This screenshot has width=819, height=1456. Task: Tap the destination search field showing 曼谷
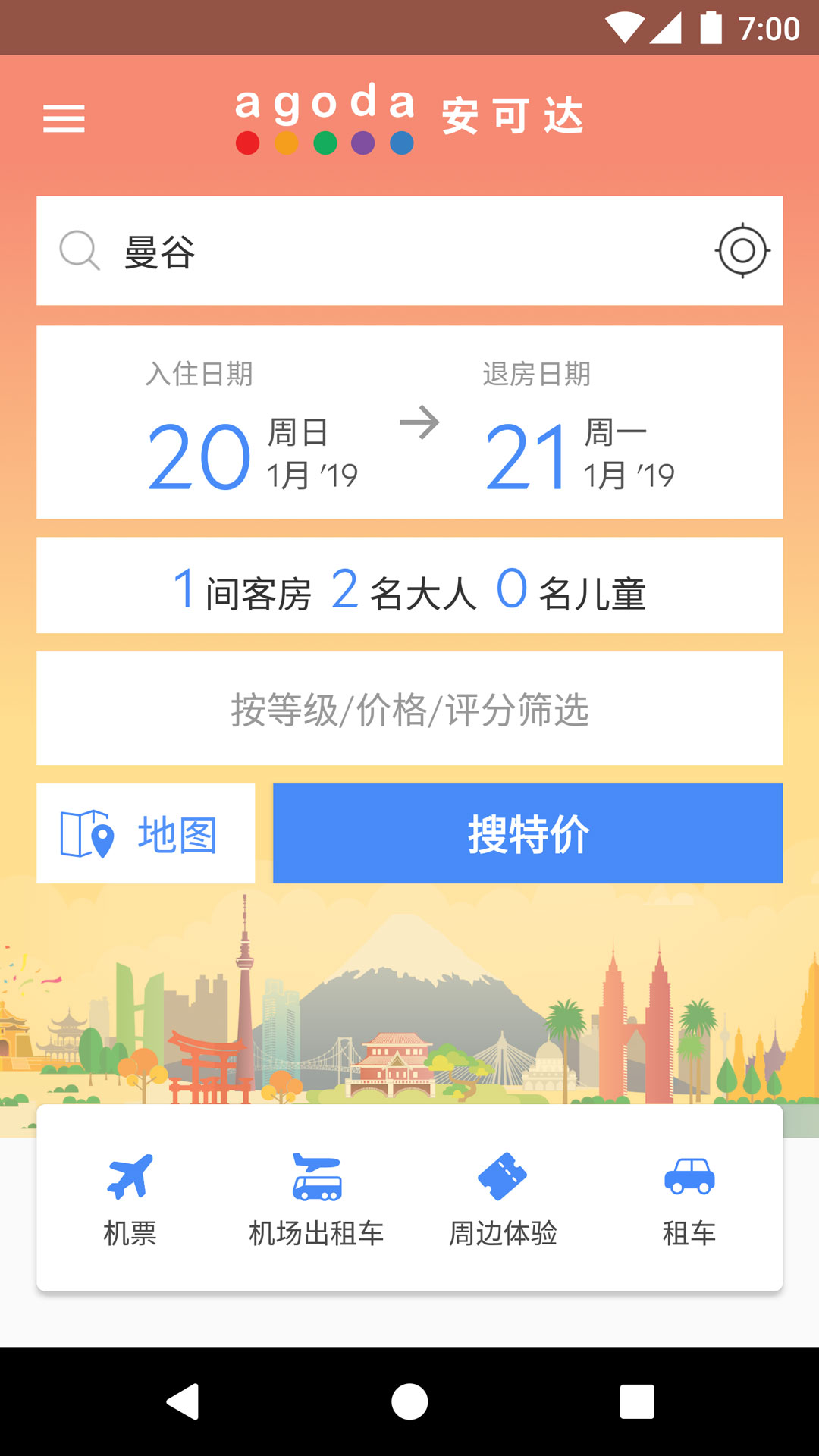tap(379, 251)
